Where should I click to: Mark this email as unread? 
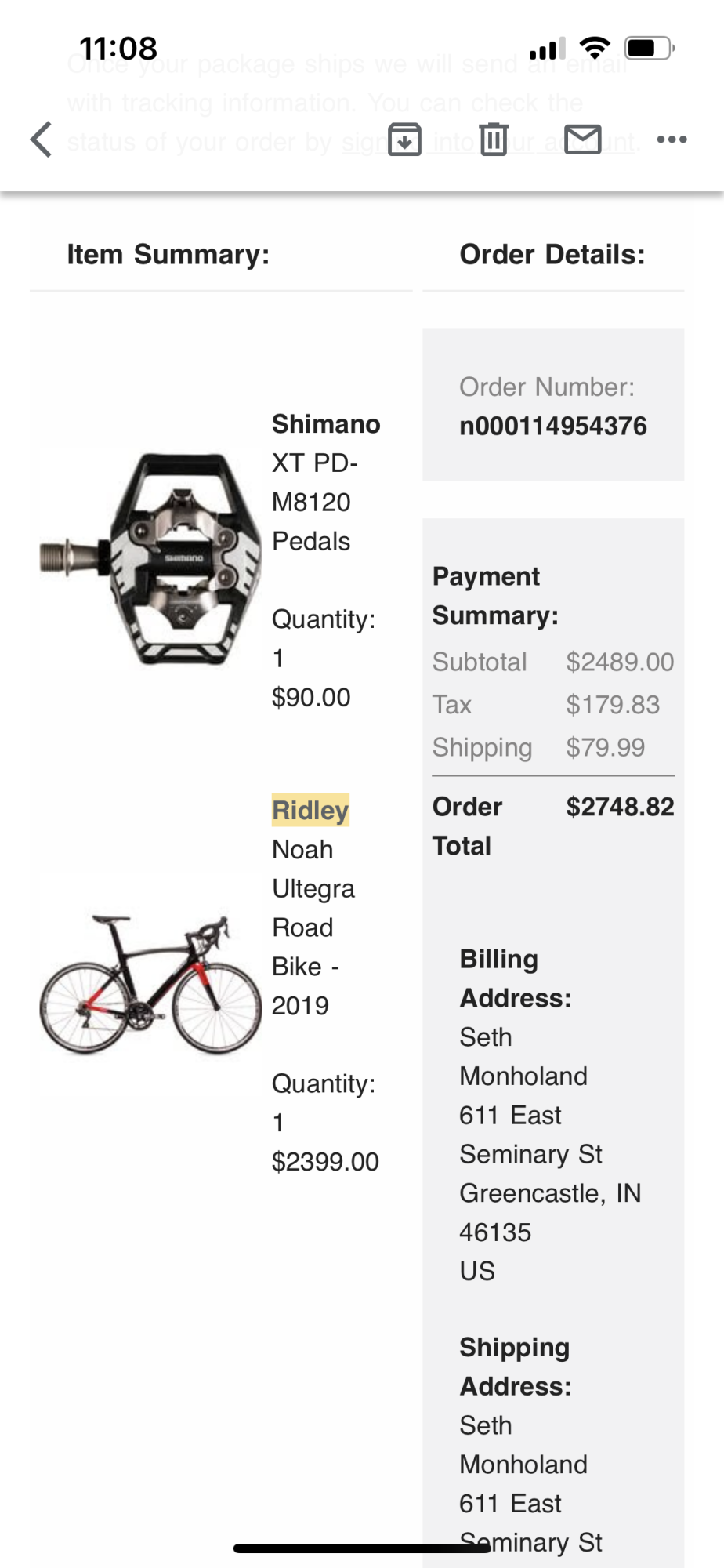pyautogui.click(x=583, y=140)
